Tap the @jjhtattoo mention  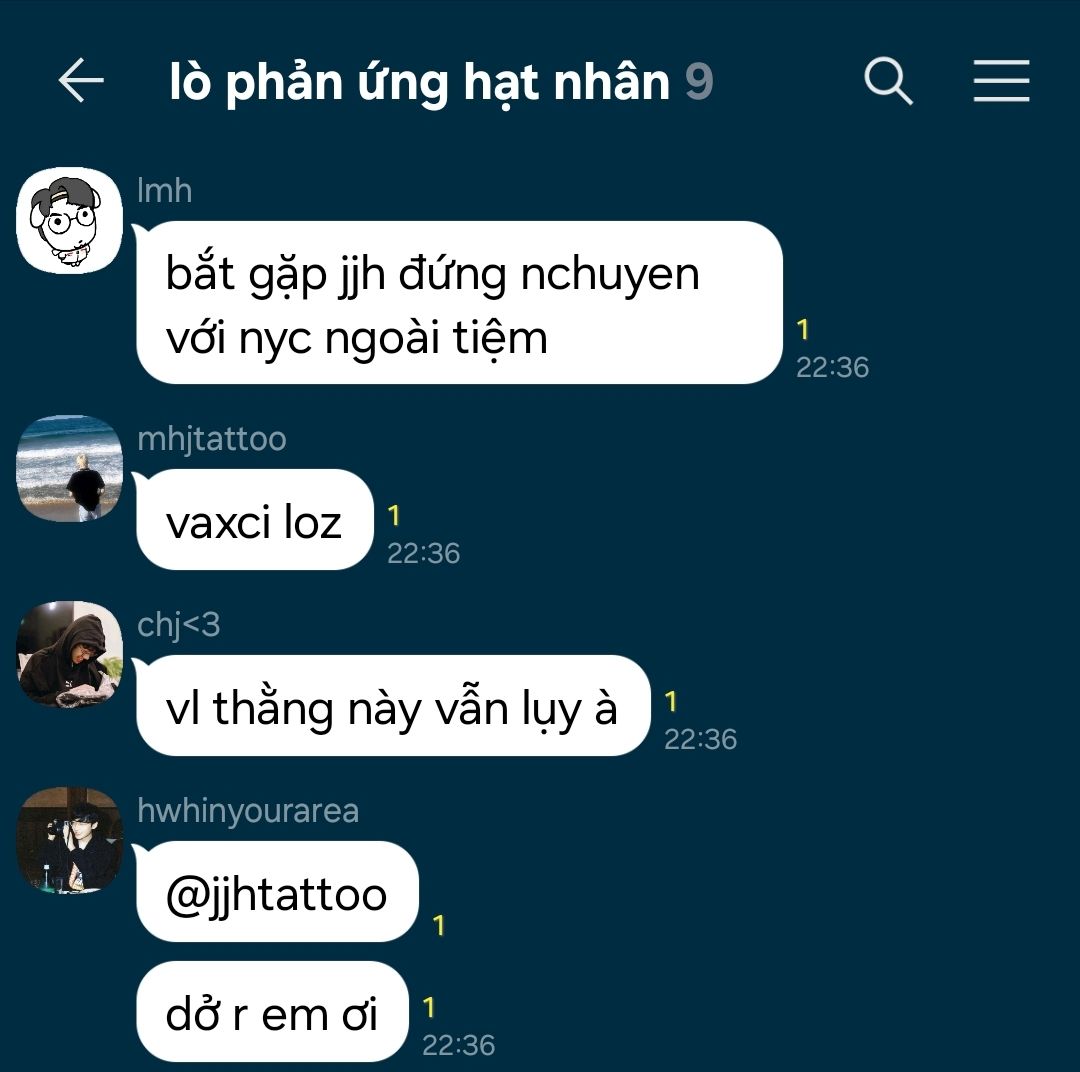[x=276, y=893]
